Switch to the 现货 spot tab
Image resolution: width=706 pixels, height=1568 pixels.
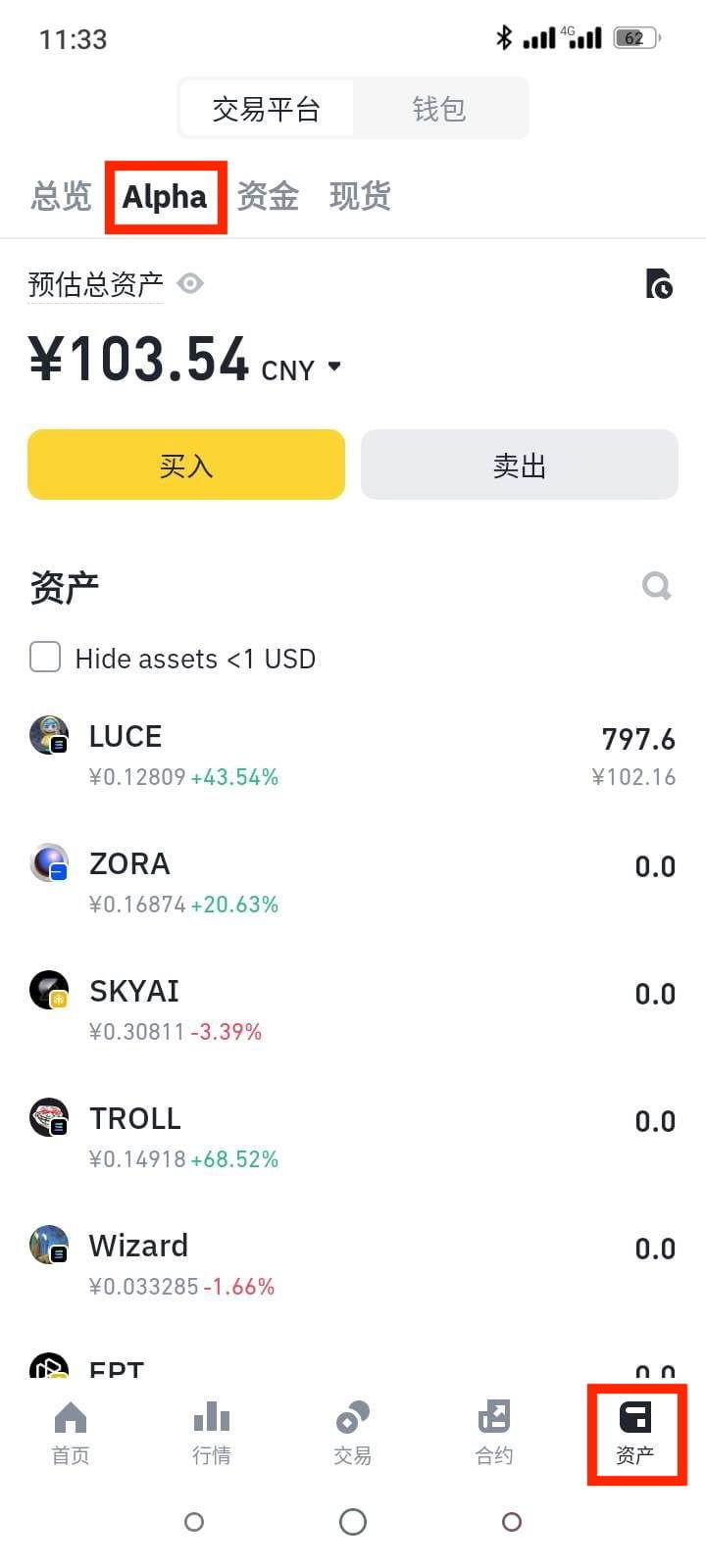(x=360, y=196)
